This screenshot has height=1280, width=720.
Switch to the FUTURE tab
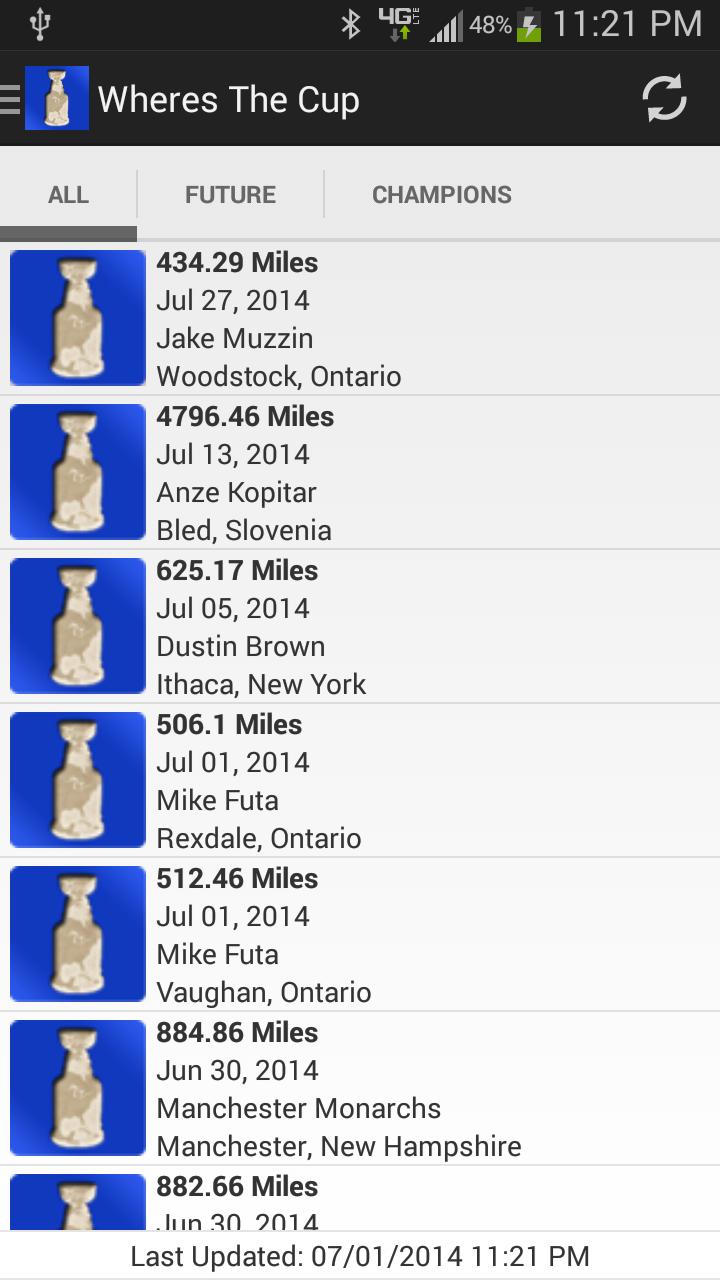[x=230, y=195]
